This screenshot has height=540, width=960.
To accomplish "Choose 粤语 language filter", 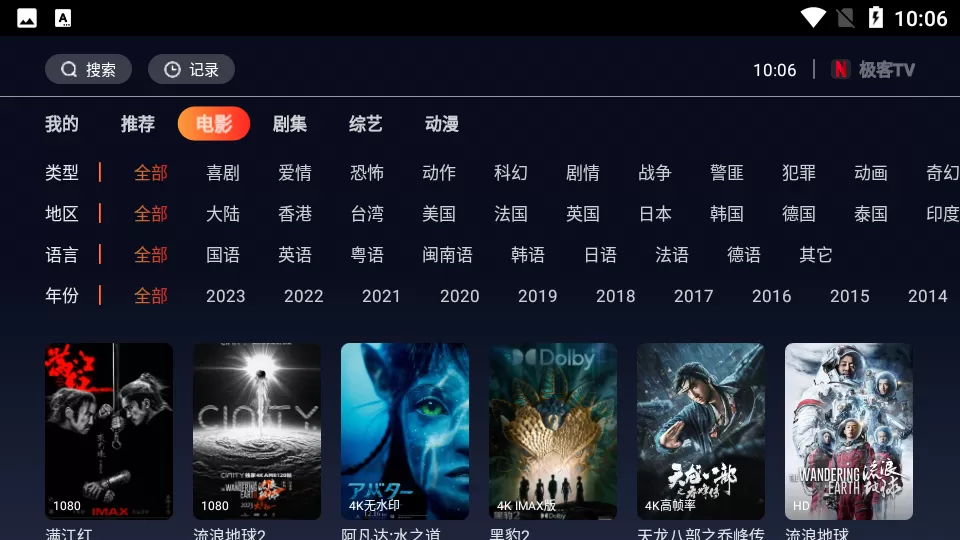I will [367, 255].
